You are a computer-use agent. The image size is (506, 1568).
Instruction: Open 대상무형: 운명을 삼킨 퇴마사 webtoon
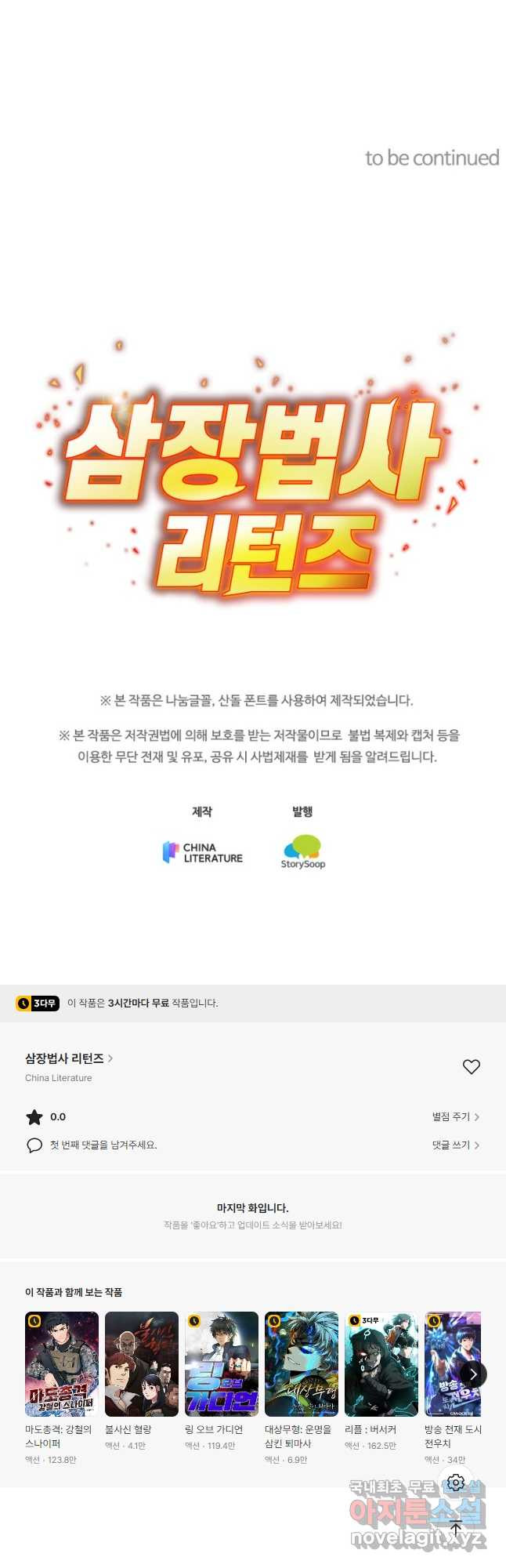(x=302, y=1364)
